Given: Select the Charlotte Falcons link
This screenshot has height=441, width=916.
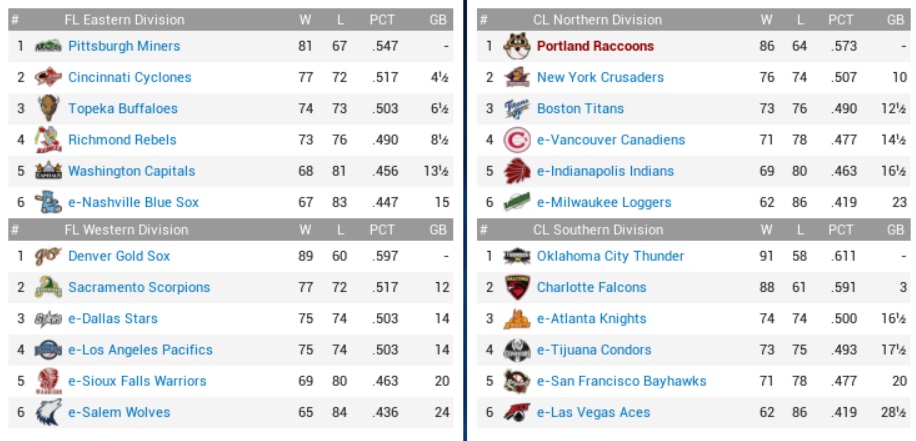Looking at the screenshot, I should point(594,287).
